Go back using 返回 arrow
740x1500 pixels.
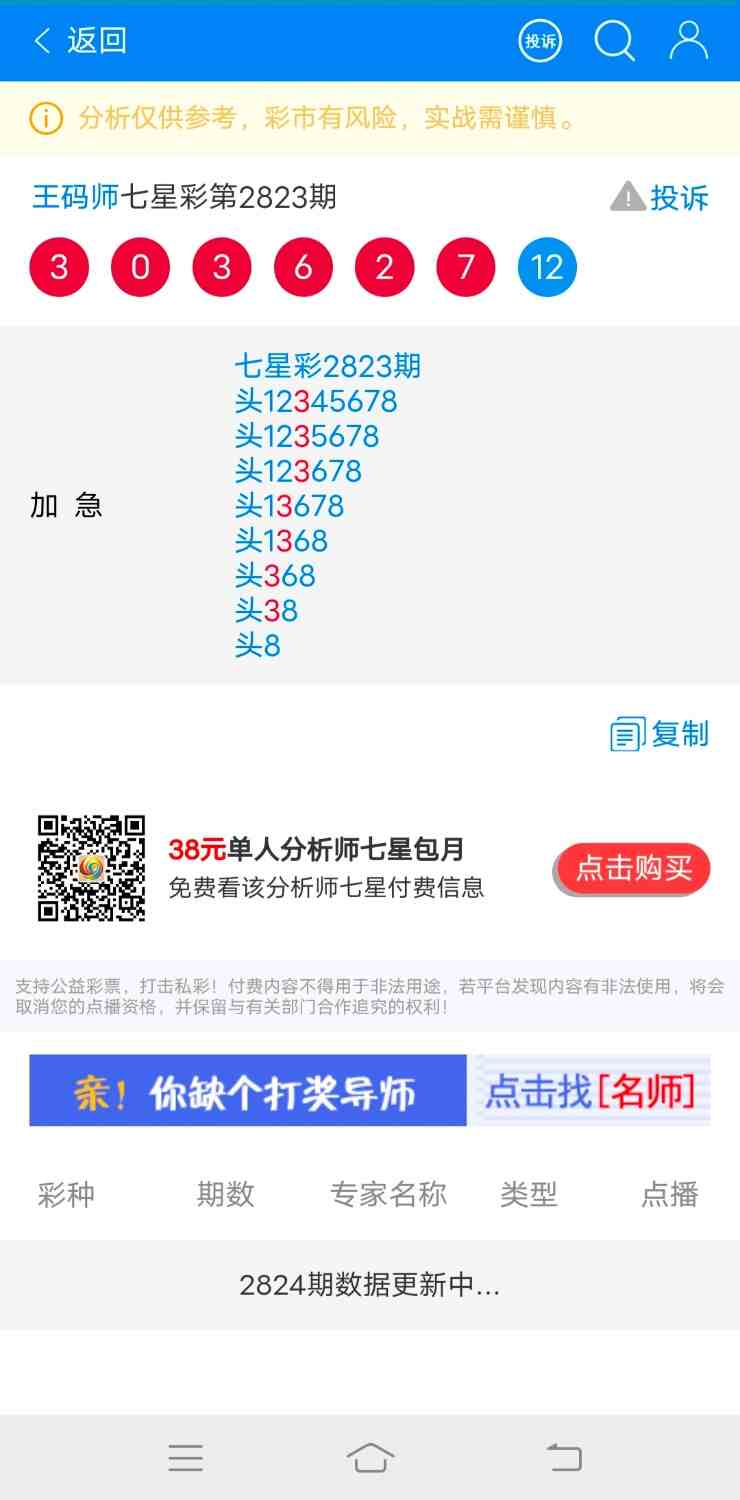click(80, 41)
